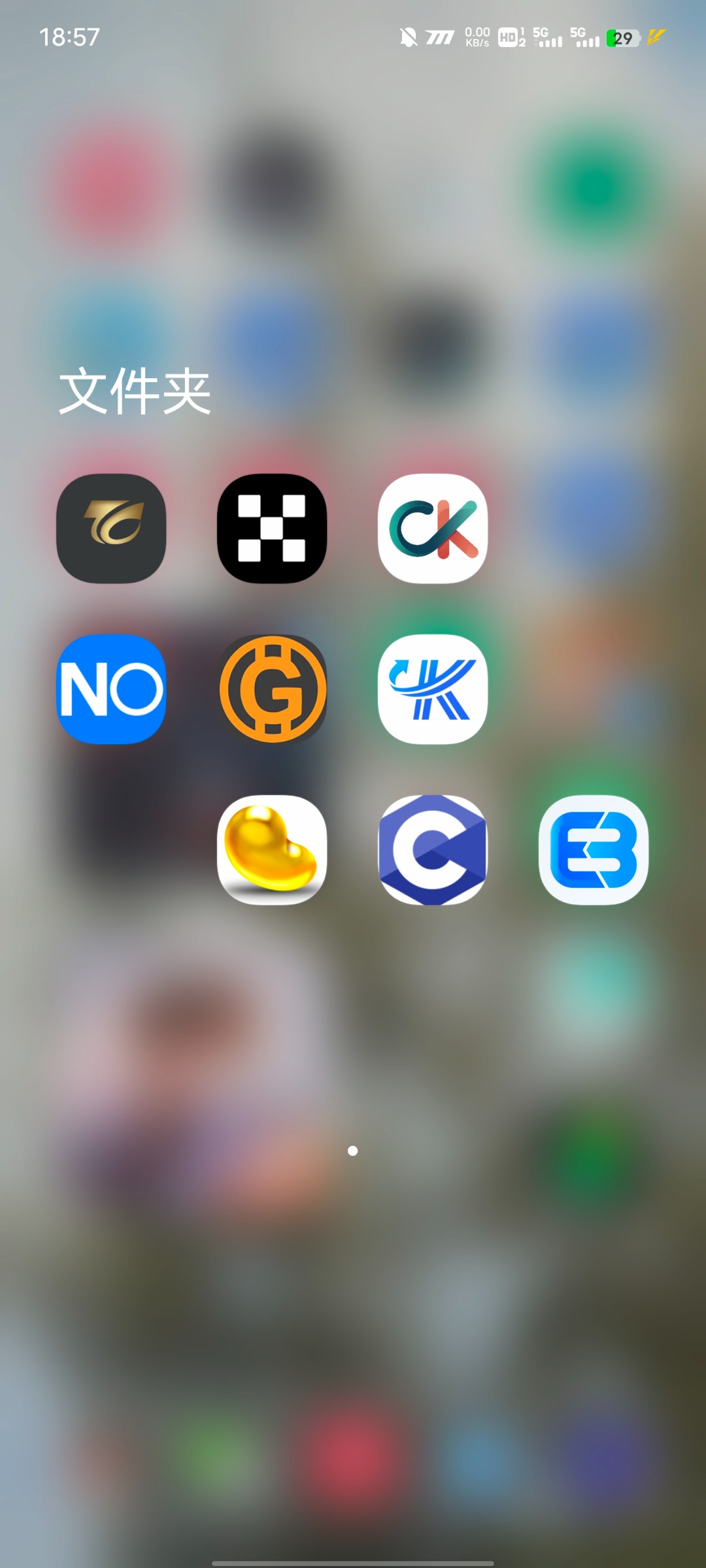Viewport: 706px width, 1568px height.
Task: Launch the purple hexagon C app
Action: [433, 849]
